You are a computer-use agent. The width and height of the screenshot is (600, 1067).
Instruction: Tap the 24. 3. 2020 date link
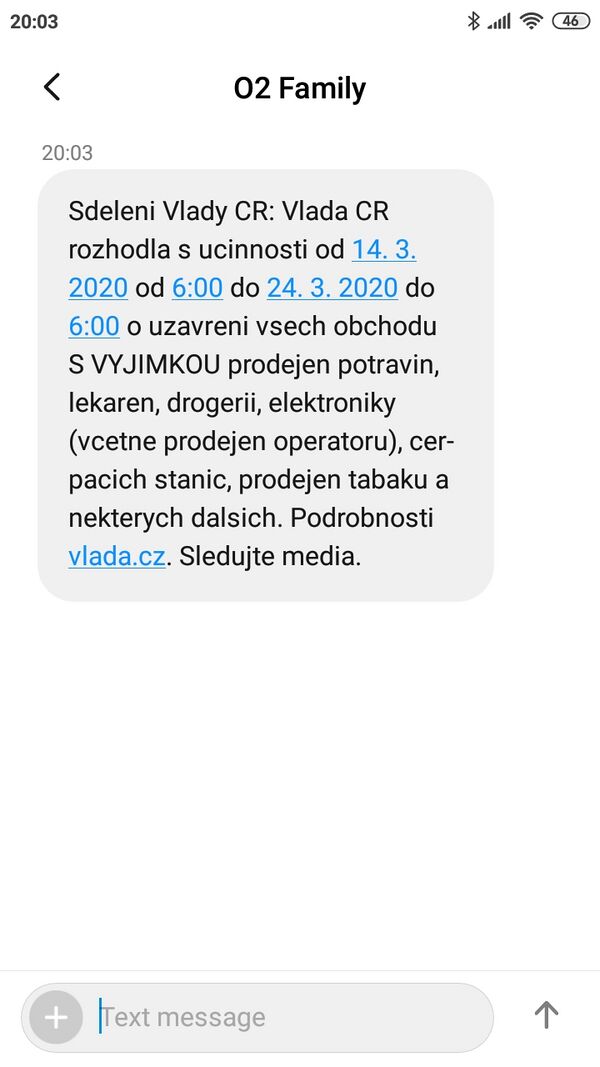(x=332, y=288)
